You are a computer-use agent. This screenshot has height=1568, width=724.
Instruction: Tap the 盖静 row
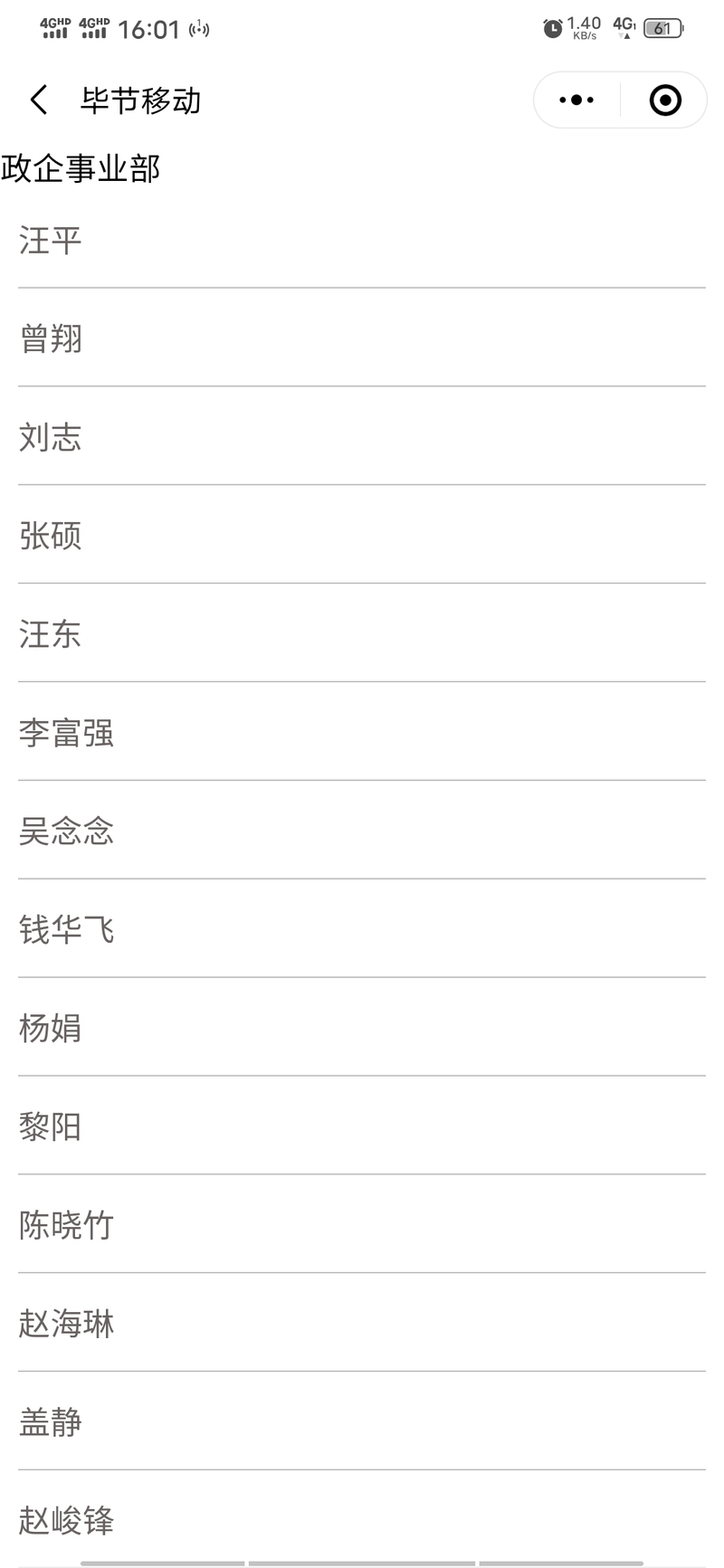coord(362,1421)
